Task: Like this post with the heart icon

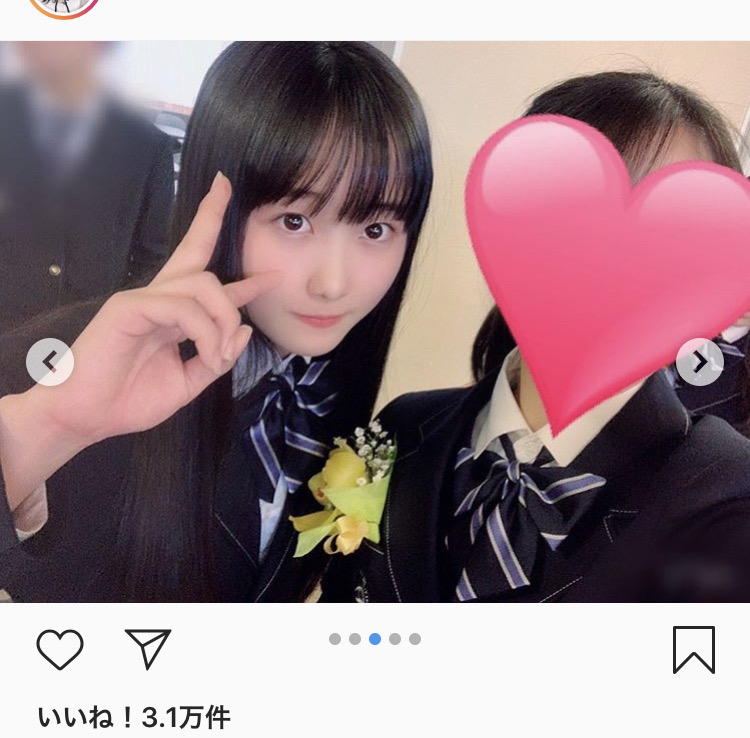Action: click(x=59, y=649)
